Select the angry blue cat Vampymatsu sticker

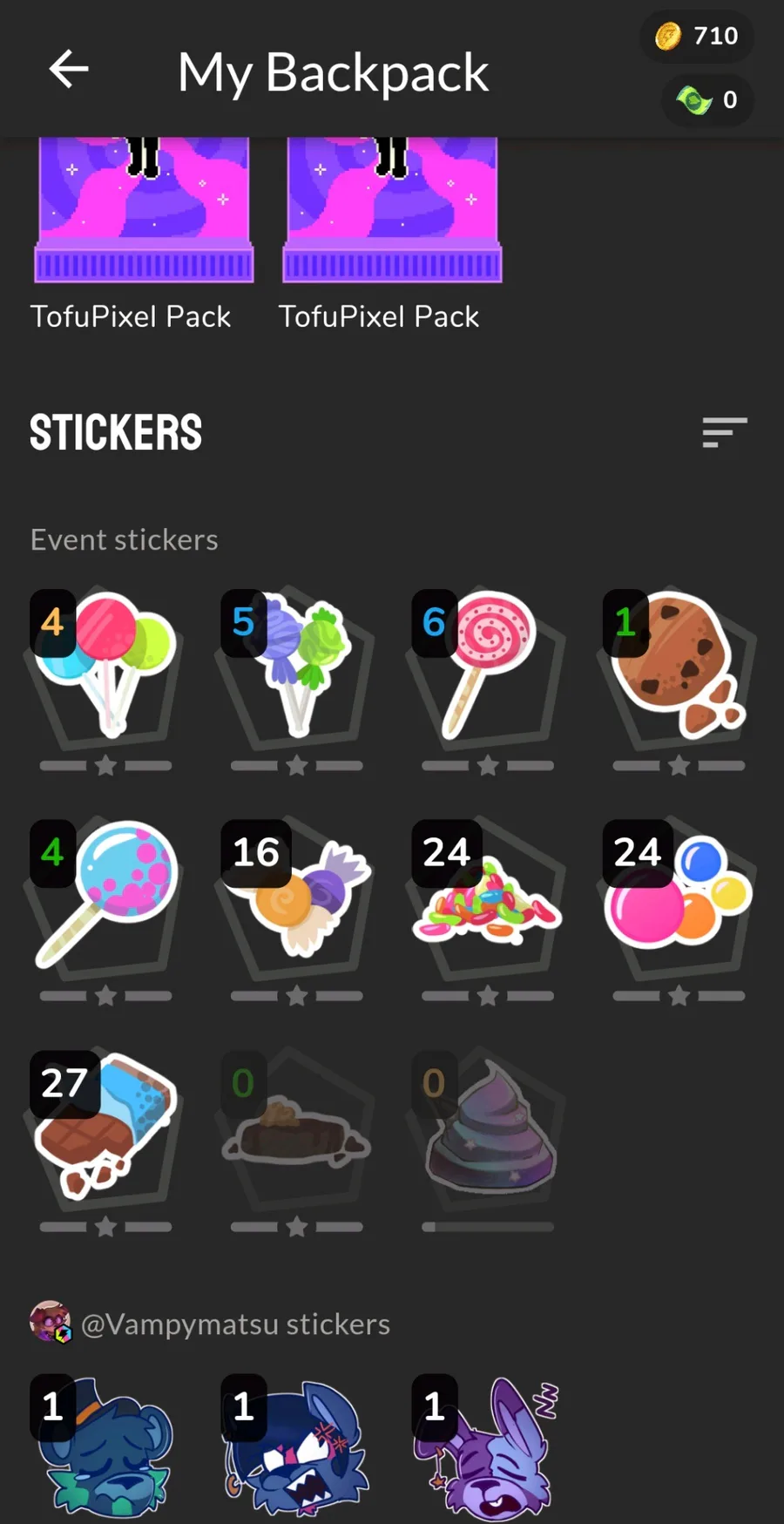click(296, 1448)
